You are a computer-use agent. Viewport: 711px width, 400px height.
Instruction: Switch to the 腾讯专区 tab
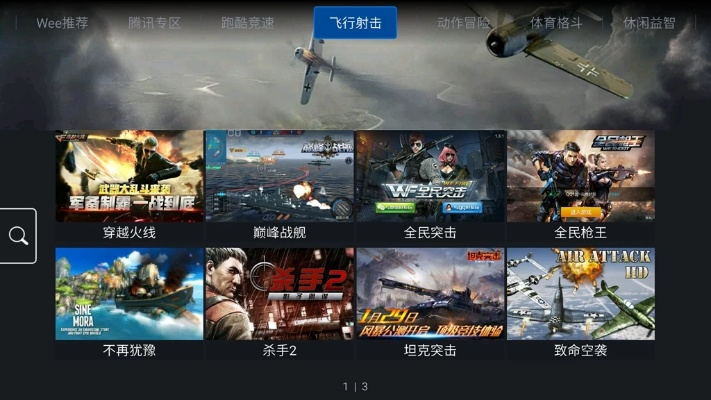coord(155,22)
